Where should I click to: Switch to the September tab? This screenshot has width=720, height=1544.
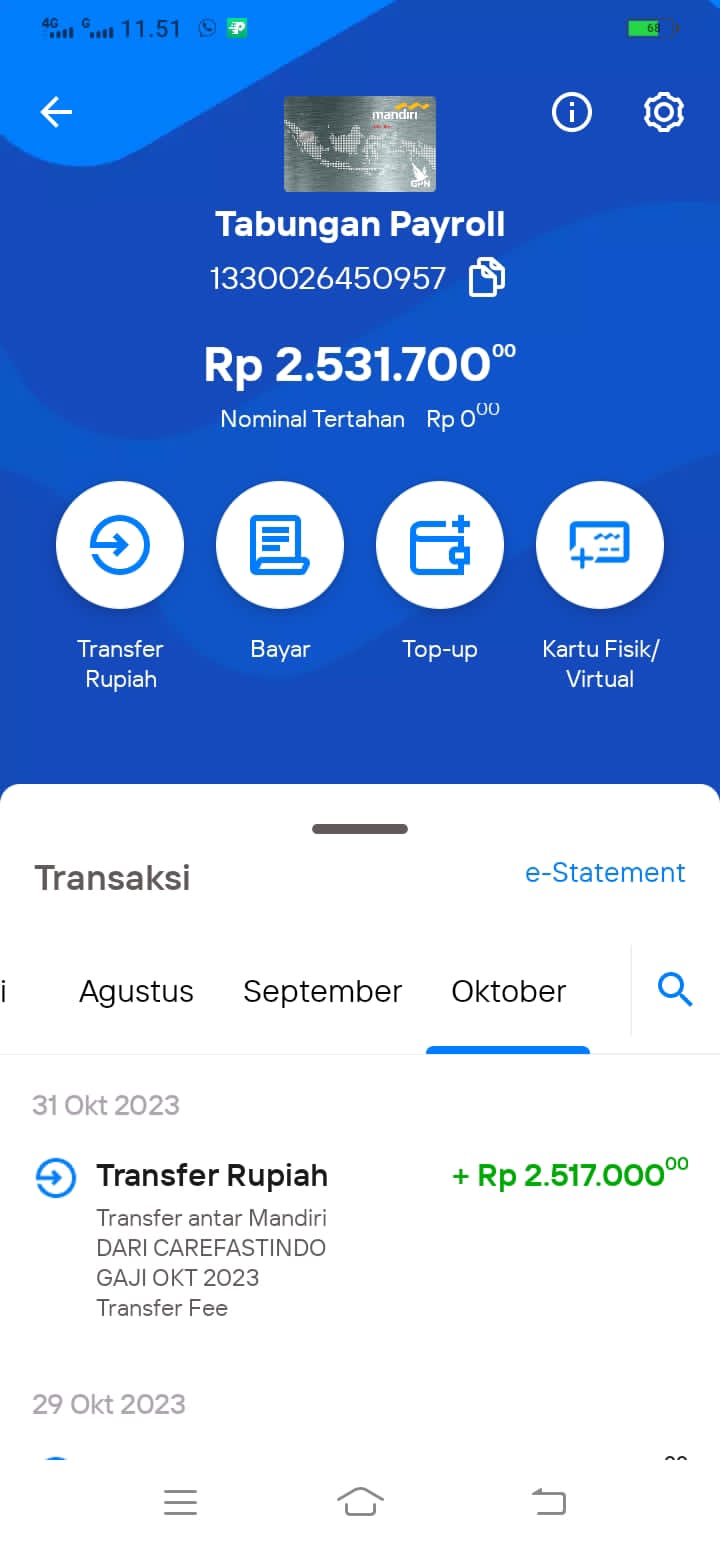pos(322,991)
